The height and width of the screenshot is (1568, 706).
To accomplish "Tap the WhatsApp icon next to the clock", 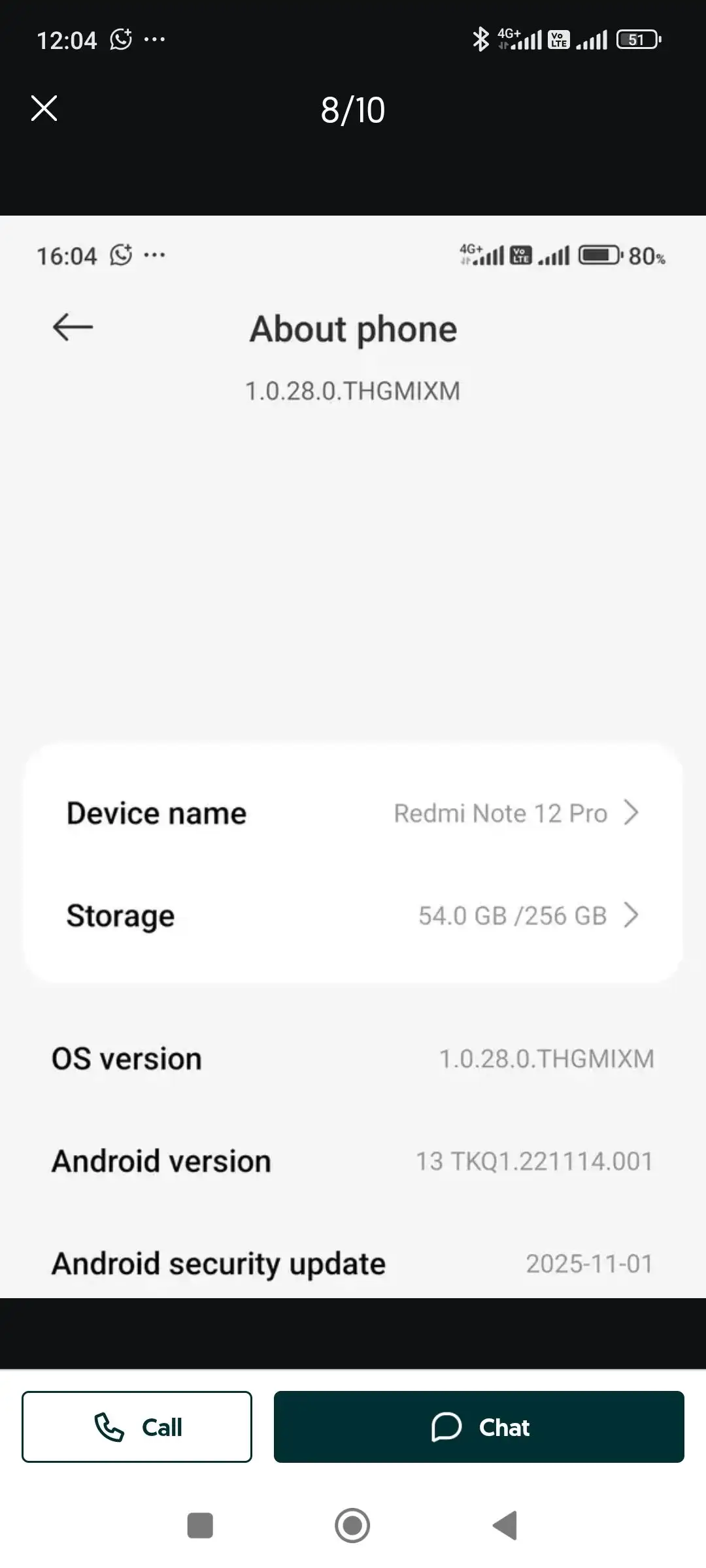I will click(122, 40).
